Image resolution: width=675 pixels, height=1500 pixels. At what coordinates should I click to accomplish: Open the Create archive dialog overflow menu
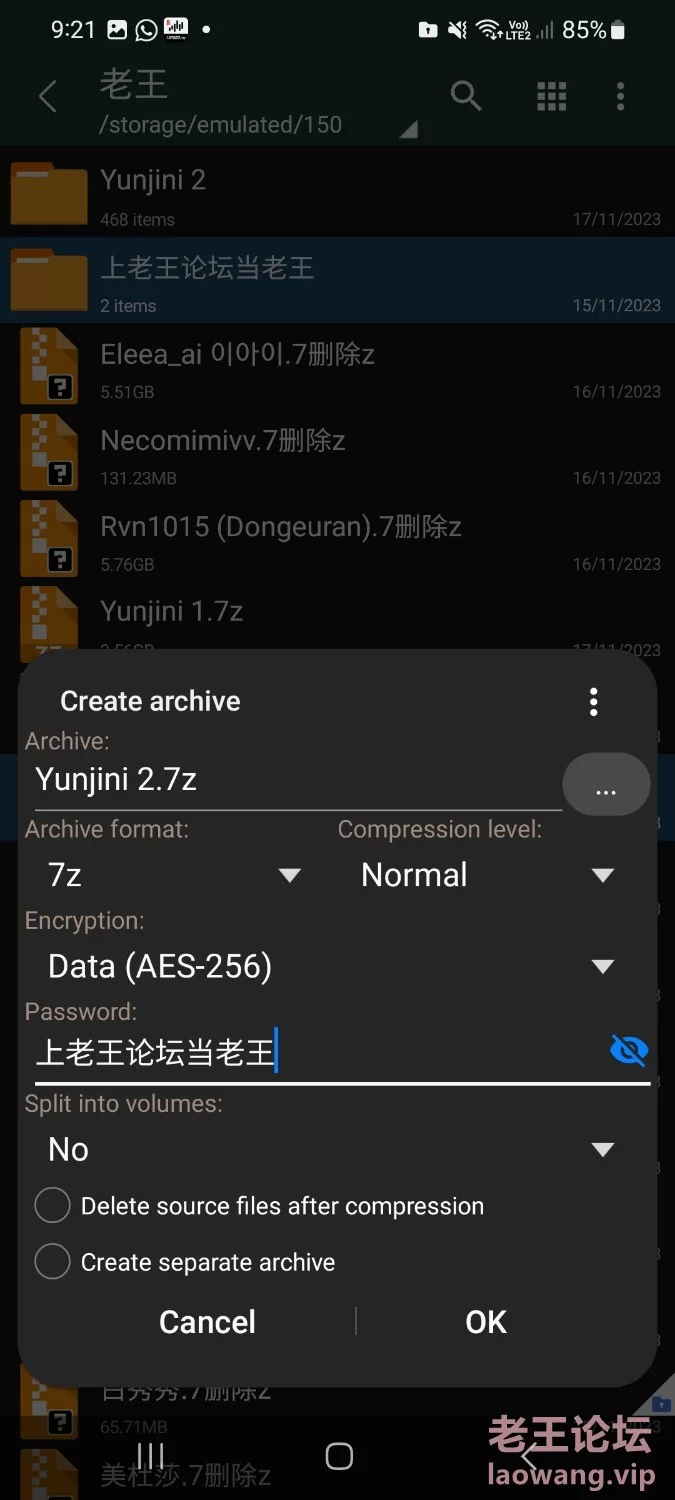(x=594, y=701)
